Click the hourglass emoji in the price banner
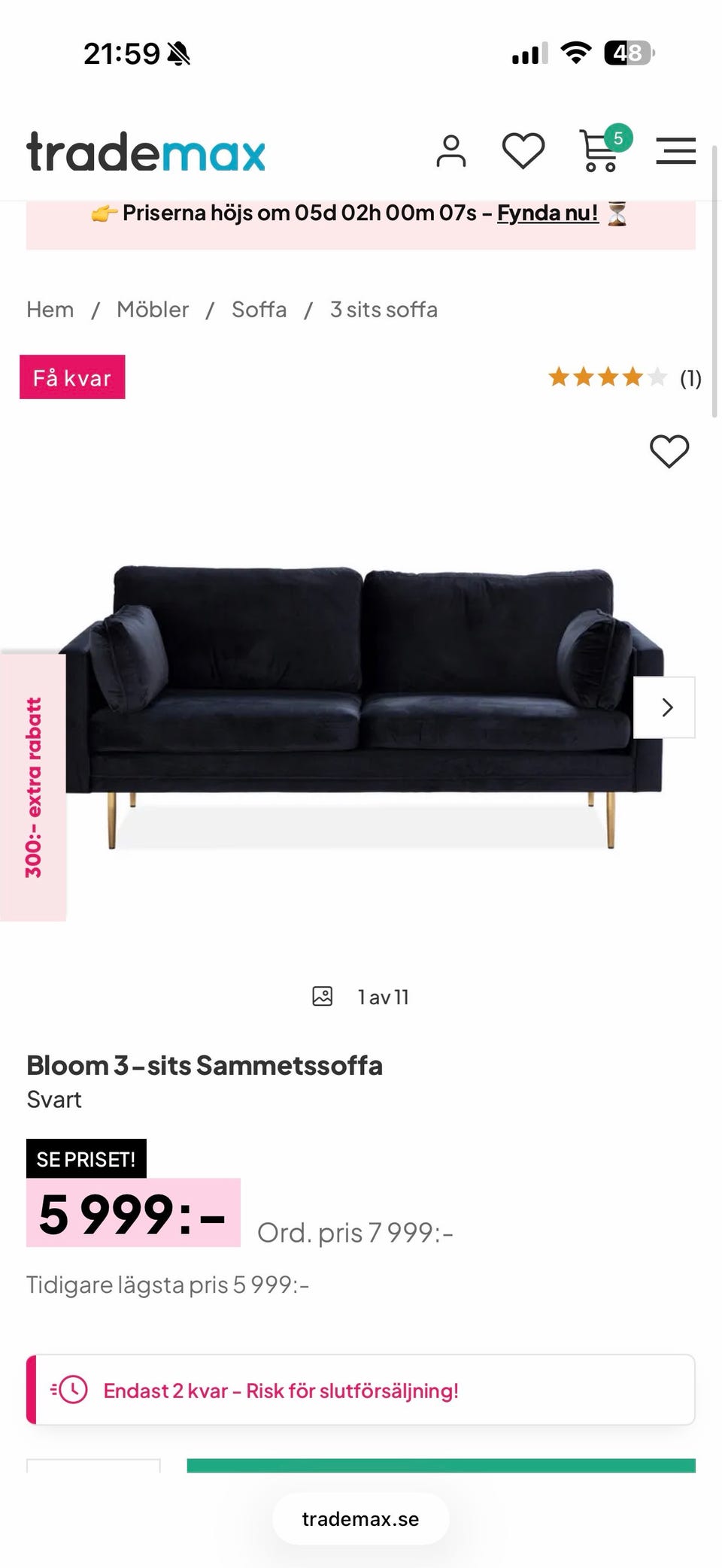Screen dimensions: 722x1568 pyautogui.click(x=618, y=213)
